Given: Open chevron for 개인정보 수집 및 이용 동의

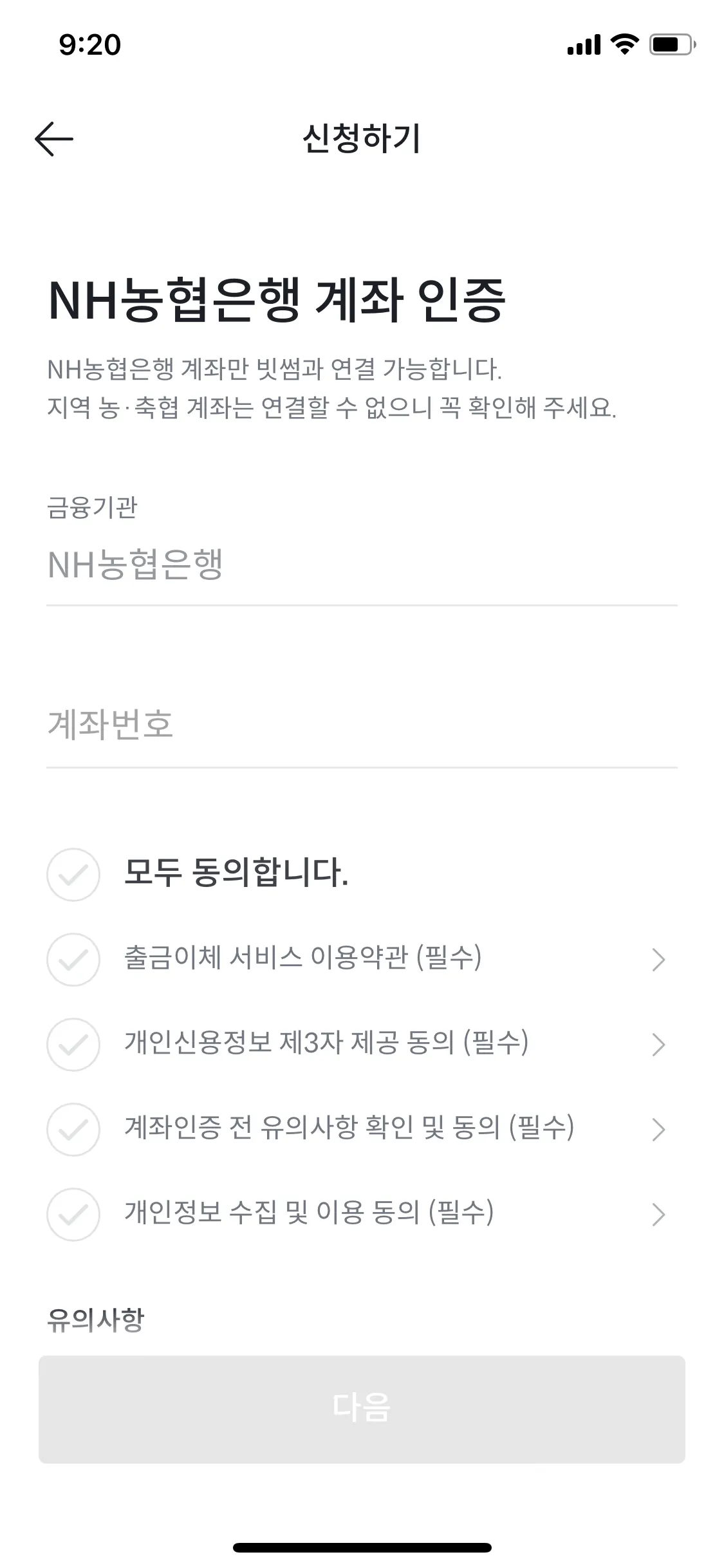Looking at the screenshot, I should [x=658, y=1215].
